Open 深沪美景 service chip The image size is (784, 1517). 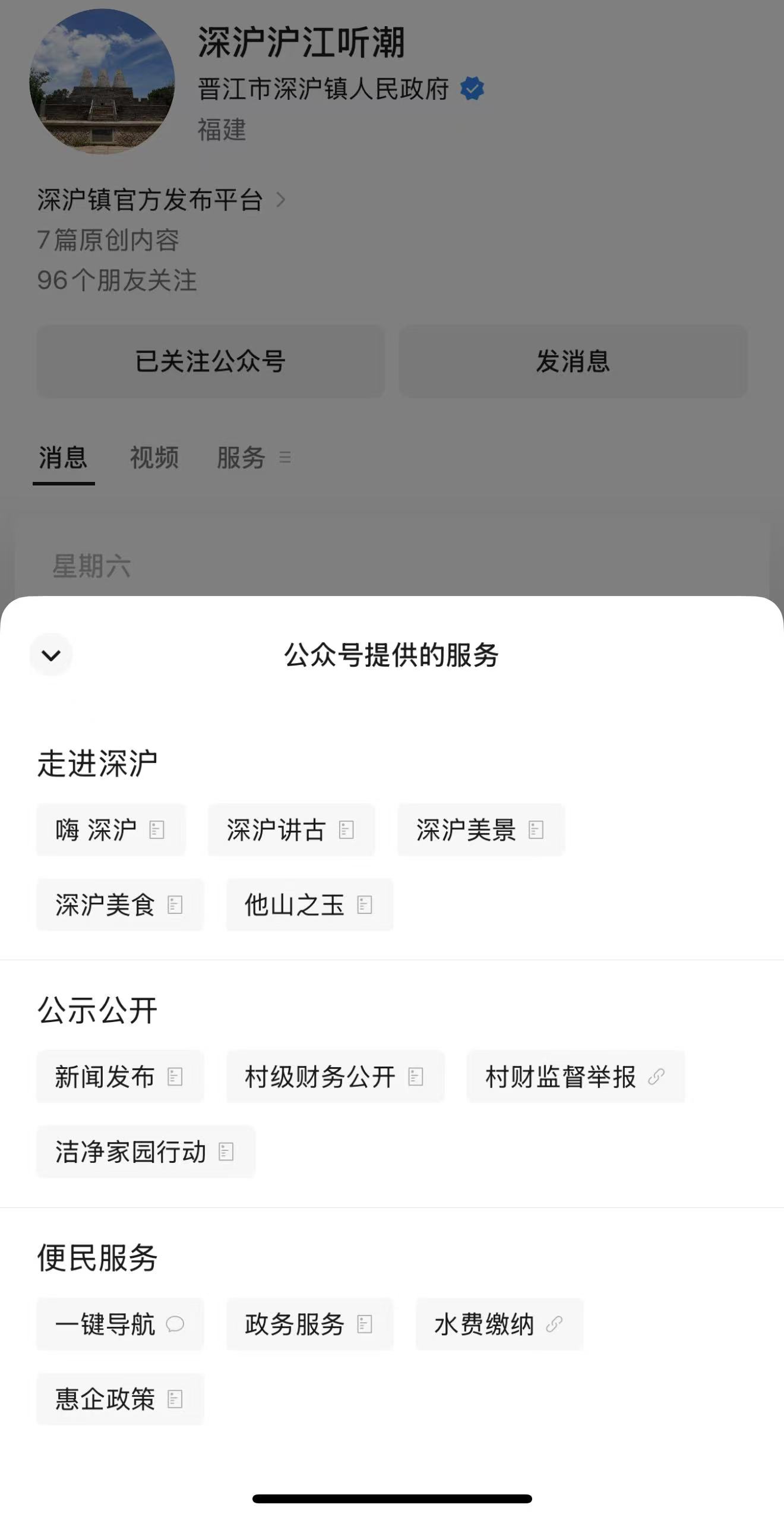coord(480,830)
